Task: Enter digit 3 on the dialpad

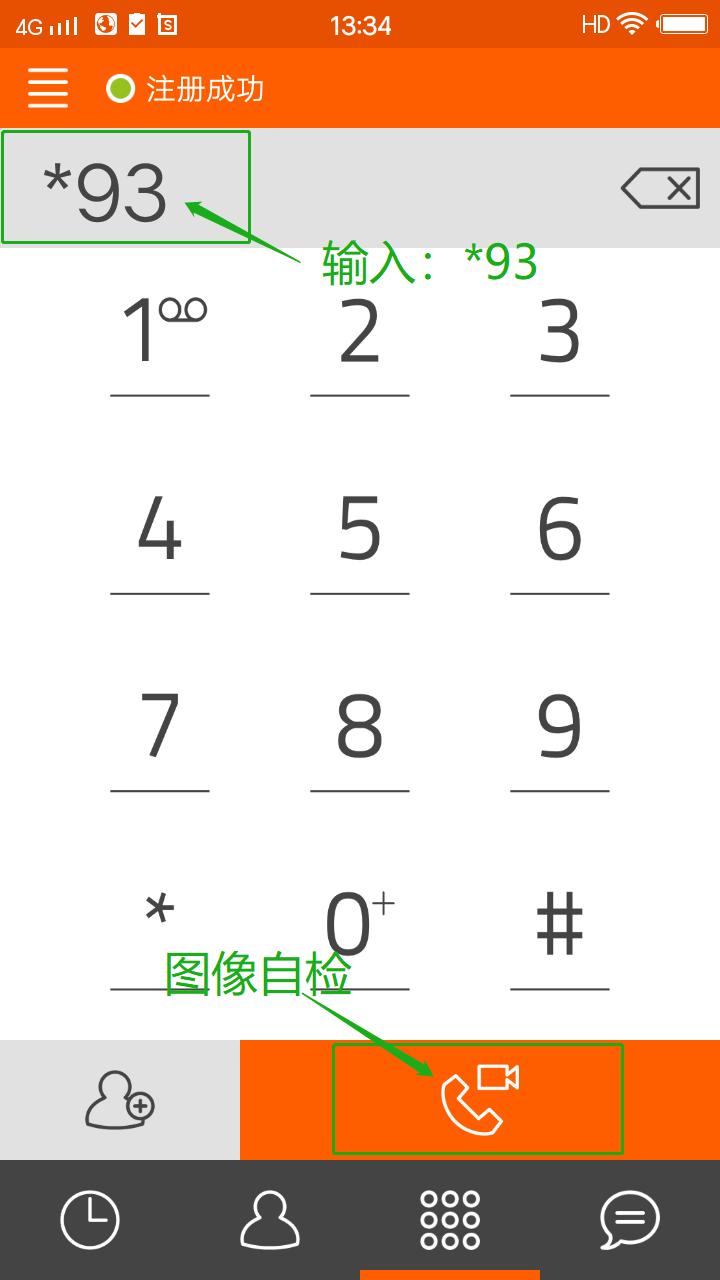Action: (x=560, y=335)
